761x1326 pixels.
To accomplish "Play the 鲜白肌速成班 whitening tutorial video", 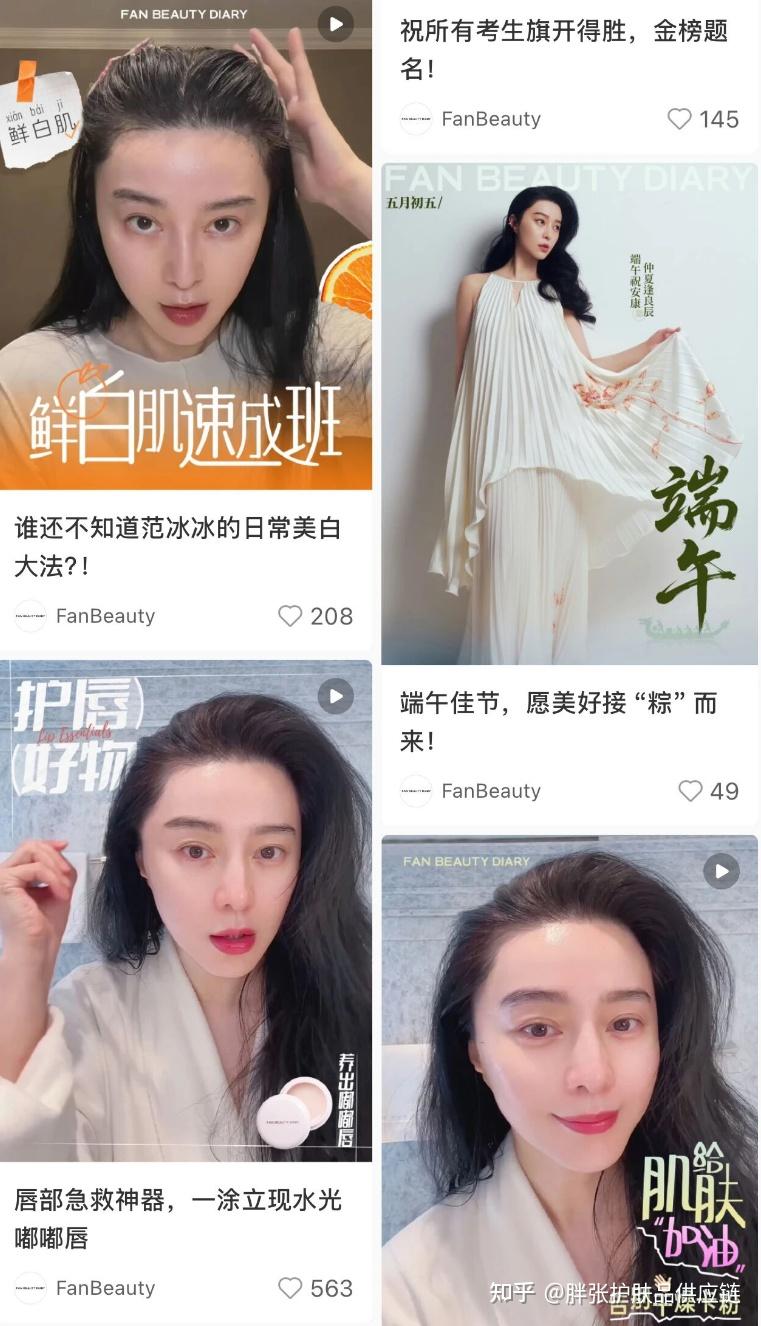I will coord(336,24).
